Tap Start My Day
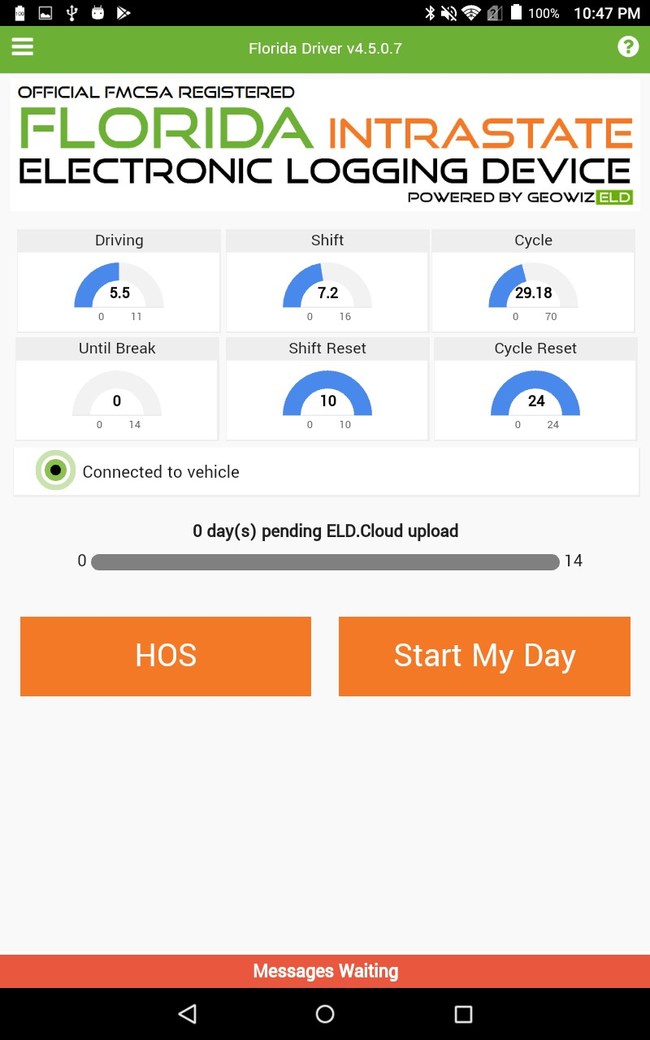 pyautogui.click(x=484, y=656)
